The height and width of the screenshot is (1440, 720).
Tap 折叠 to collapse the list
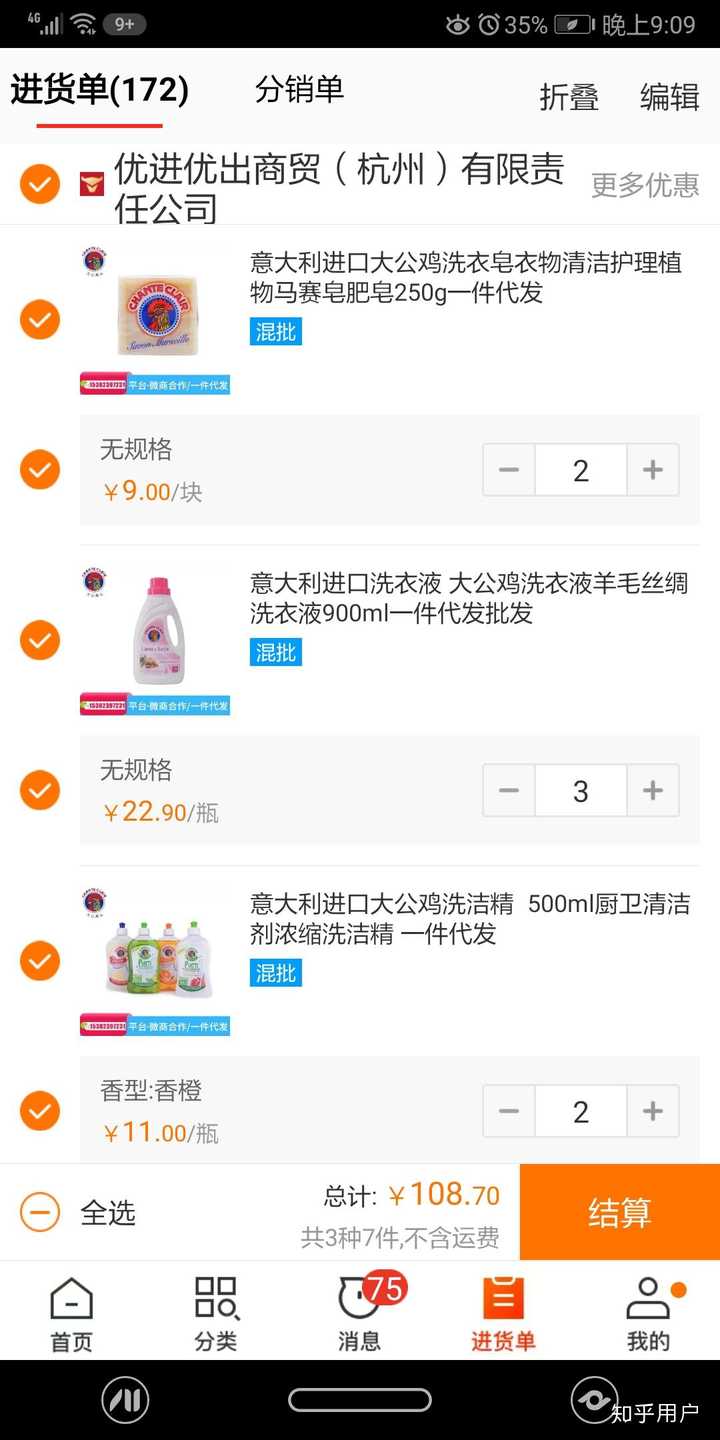point(569,97)
